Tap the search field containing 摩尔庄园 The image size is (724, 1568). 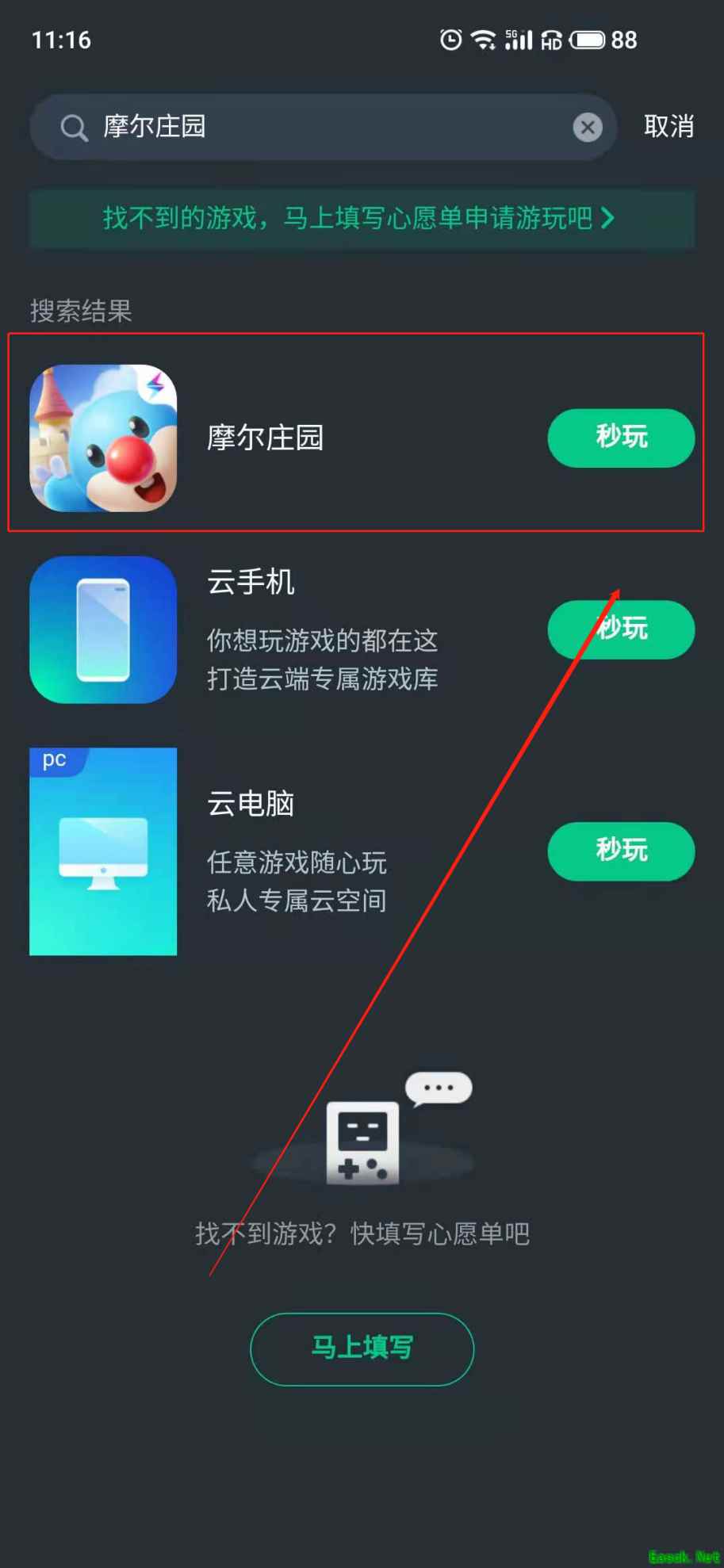click(317, 127)
